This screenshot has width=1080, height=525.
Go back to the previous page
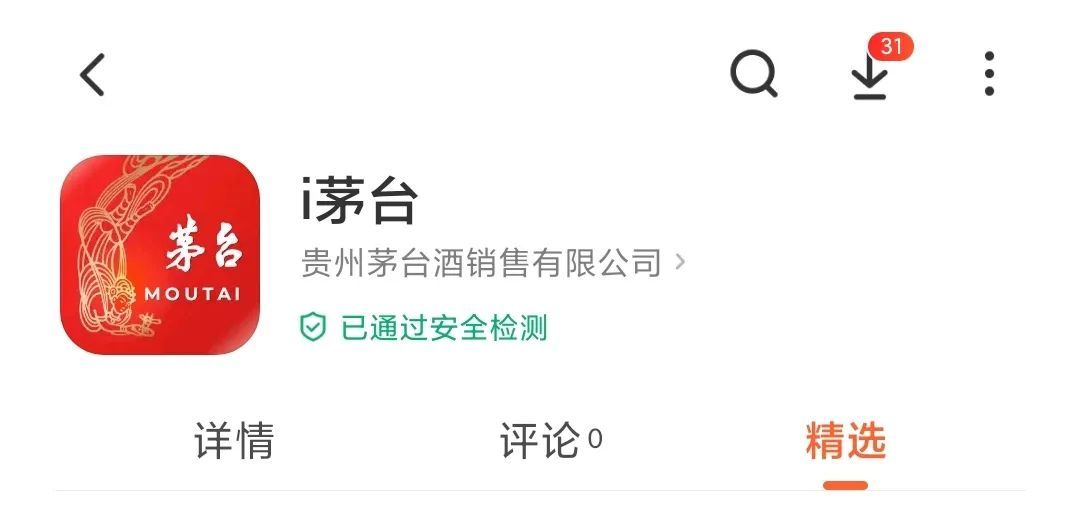[x=92, y=75]
